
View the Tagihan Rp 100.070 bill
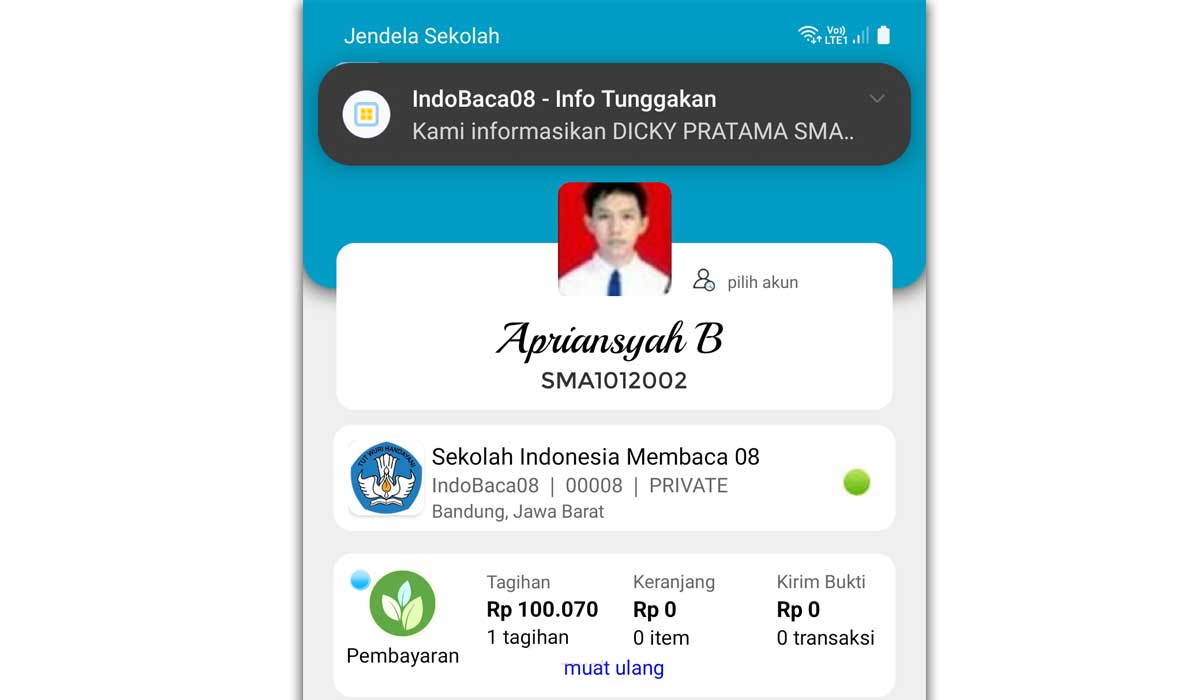542,609
